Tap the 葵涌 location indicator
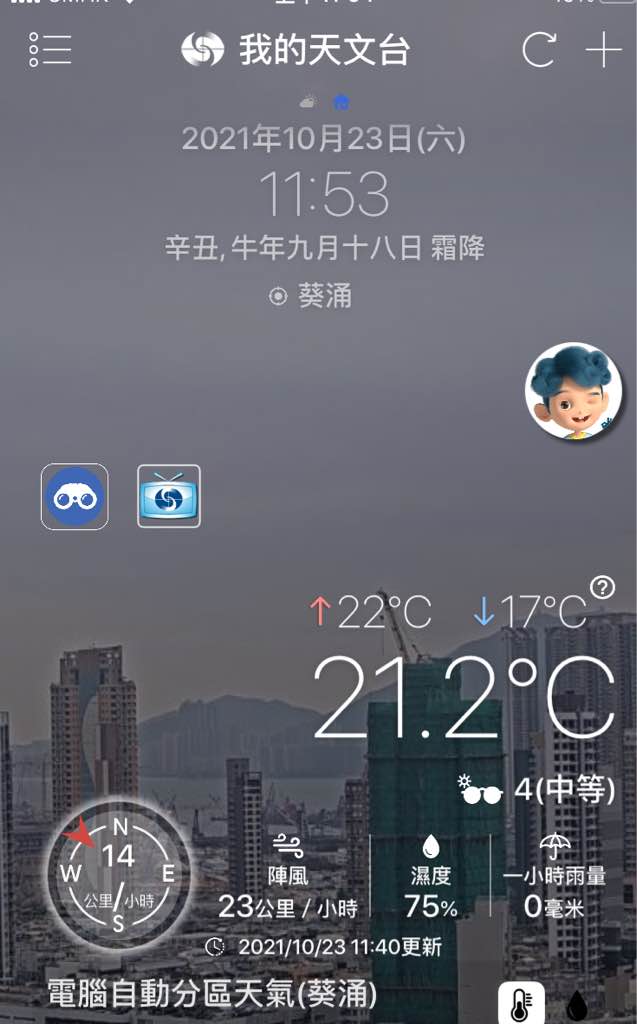The height and width of the screenshot is (1024, 637). pos(310,296)
